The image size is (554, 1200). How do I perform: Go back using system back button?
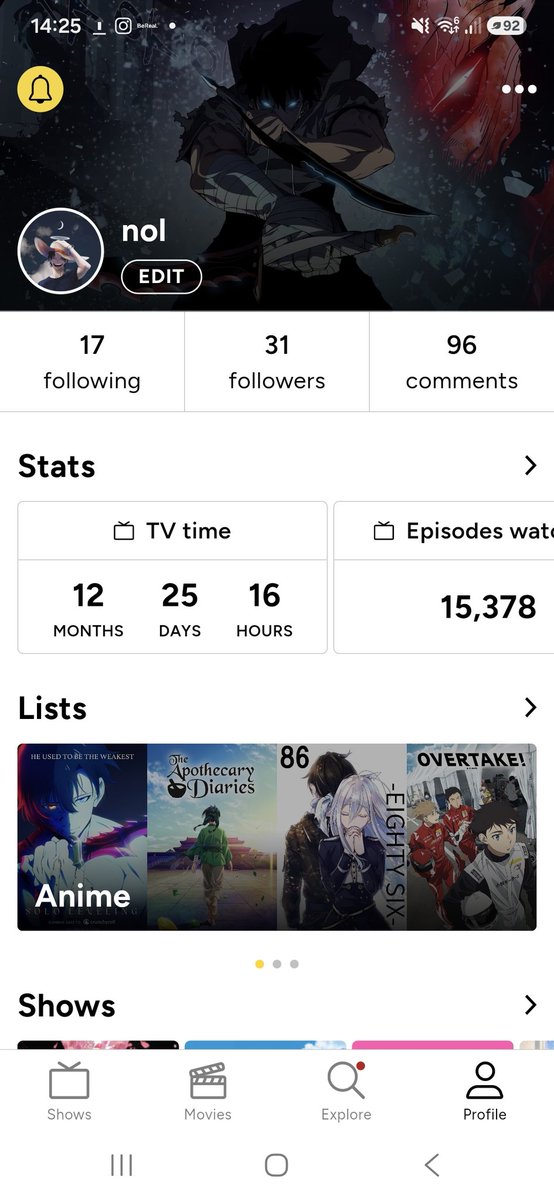point(432,1164)
